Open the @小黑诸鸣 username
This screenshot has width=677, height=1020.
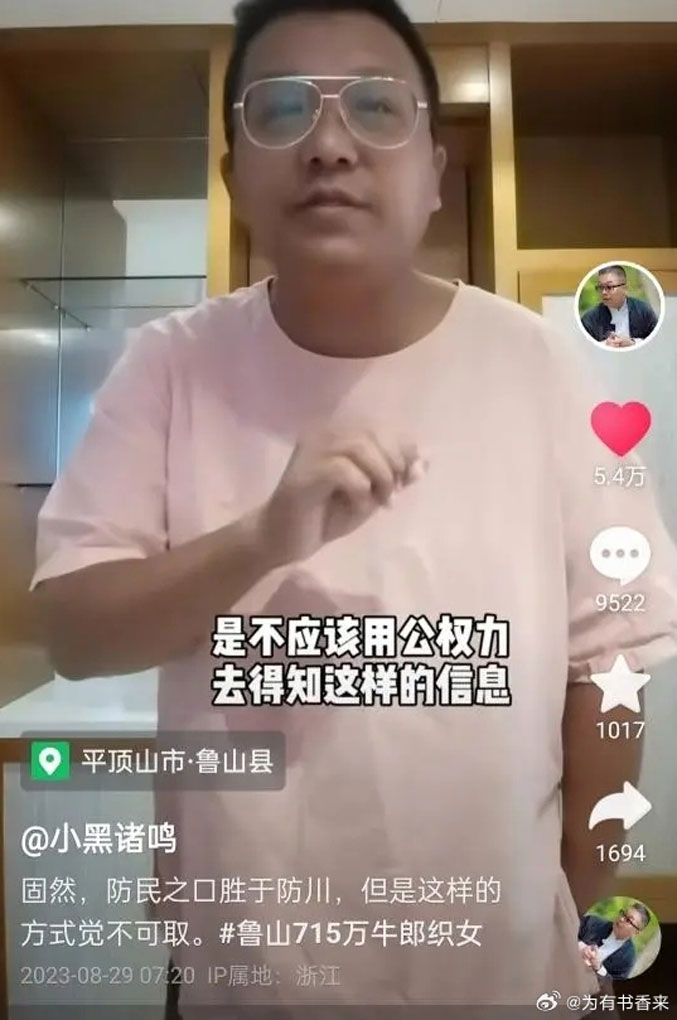[98, 840]
